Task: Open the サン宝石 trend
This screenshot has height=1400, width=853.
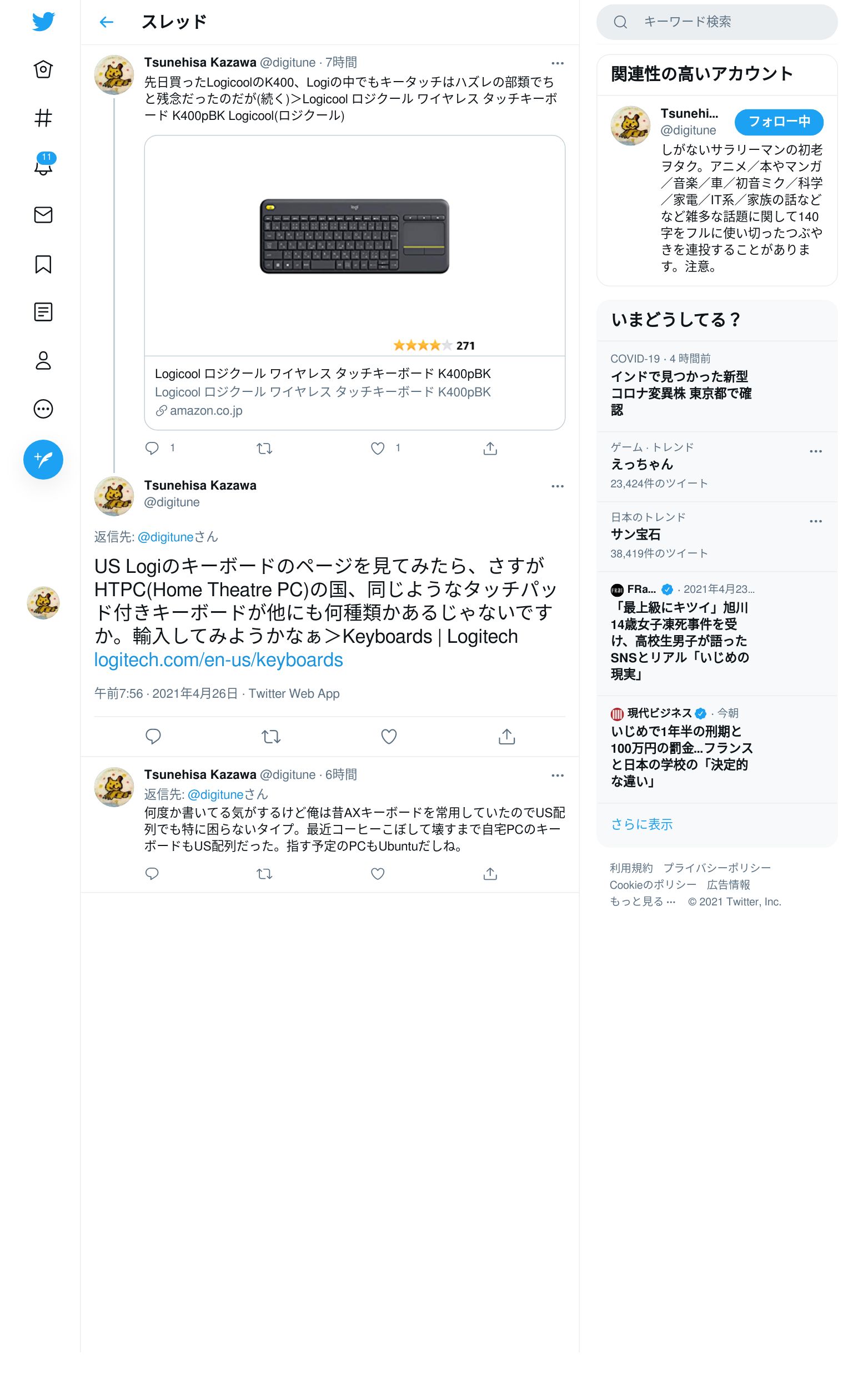Action: point(716,536)
